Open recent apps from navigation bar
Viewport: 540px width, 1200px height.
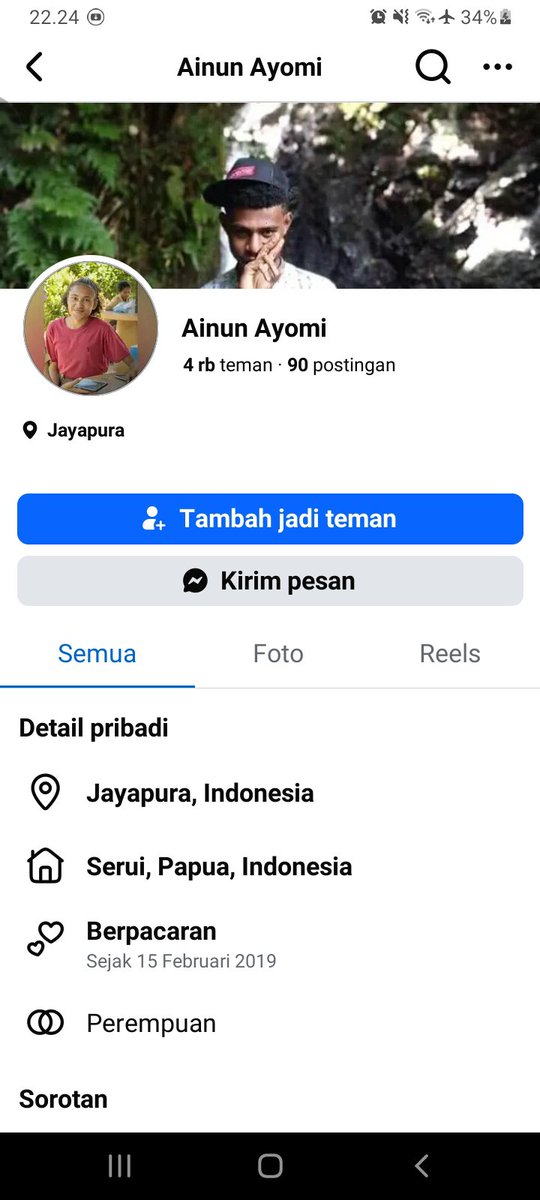(119, 1165)
